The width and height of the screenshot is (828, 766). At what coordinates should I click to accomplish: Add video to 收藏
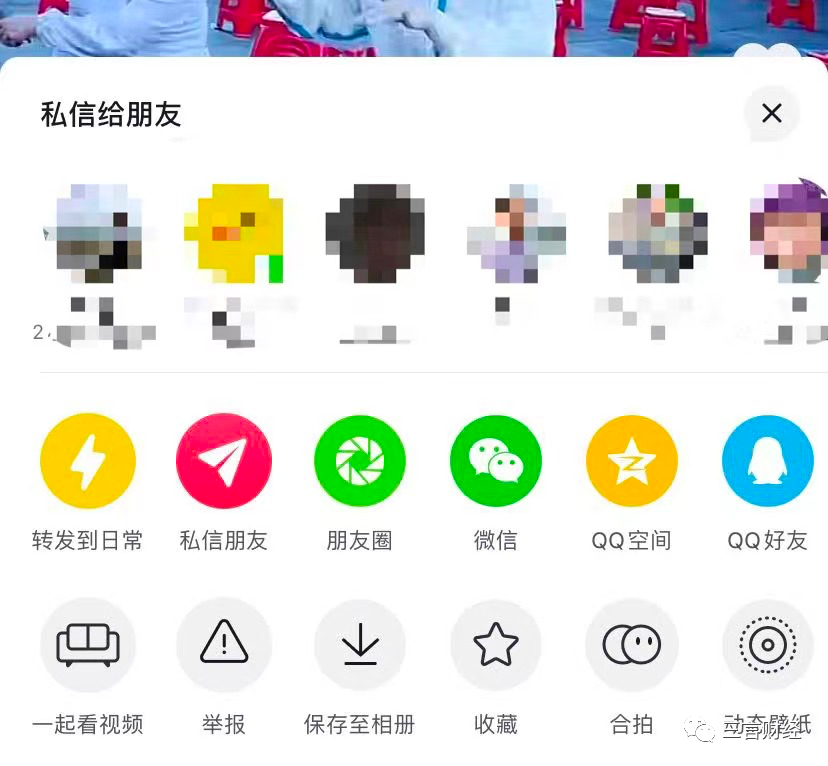(496, 645)
